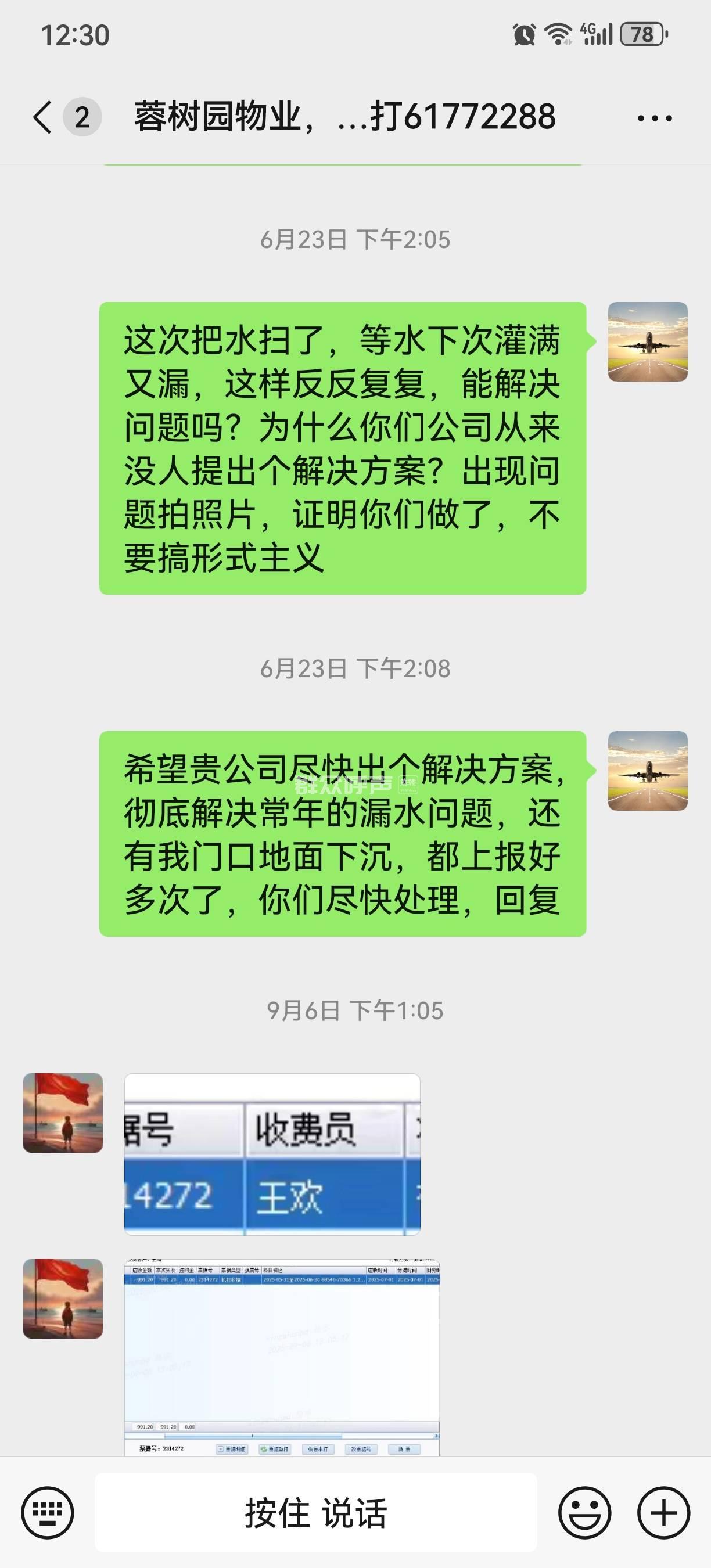Open the 收费员 王欢 image
The image size is (711, 1568).
(272, 1154)
